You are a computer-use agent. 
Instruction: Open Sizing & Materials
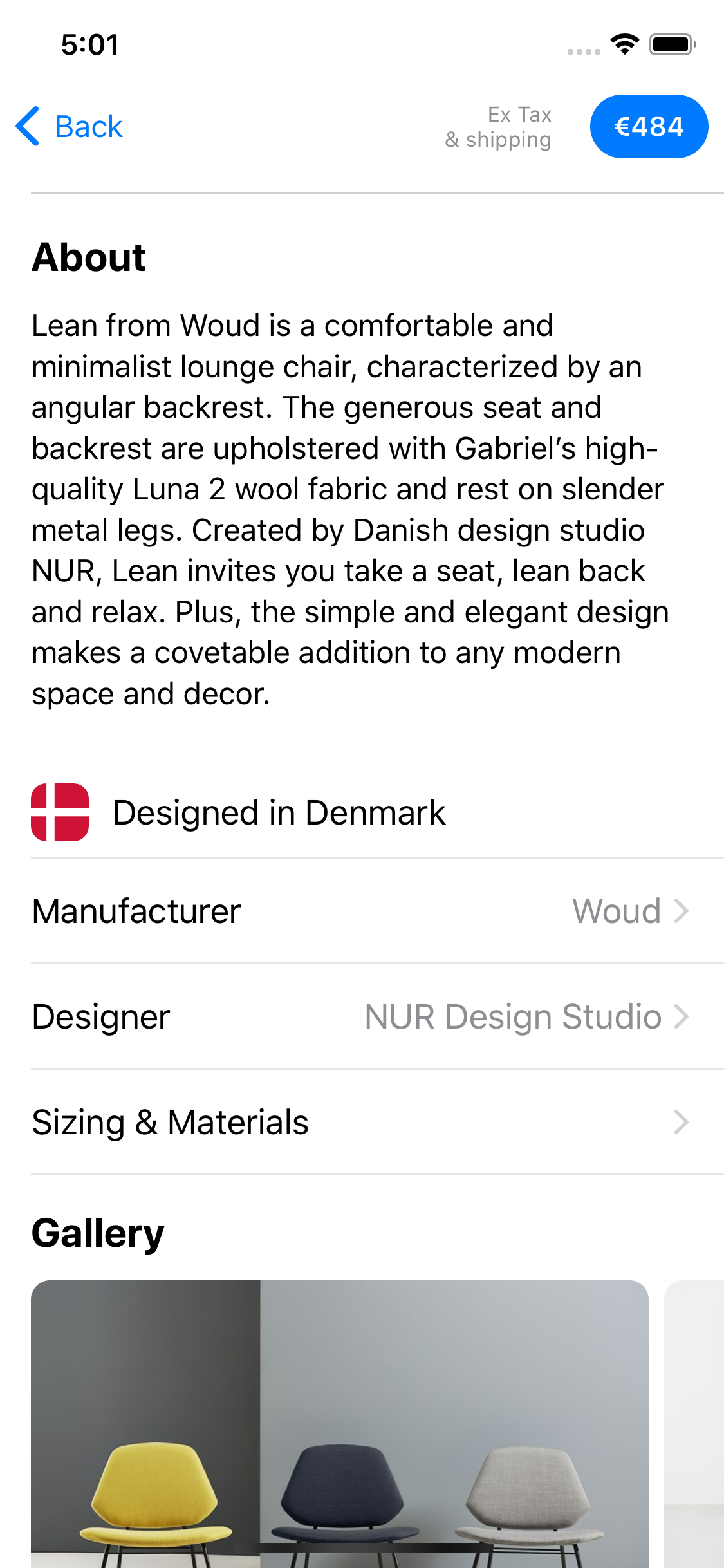pyautogui.click(x=377, y=1122)
